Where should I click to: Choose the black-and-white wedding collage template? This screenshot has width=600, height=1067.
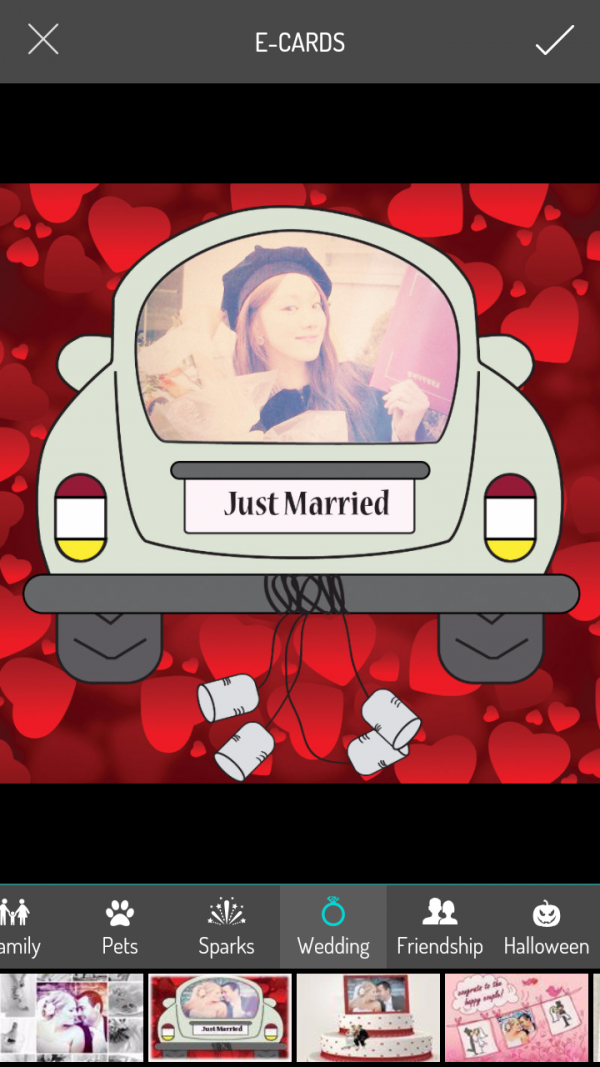coord(70,1017)
